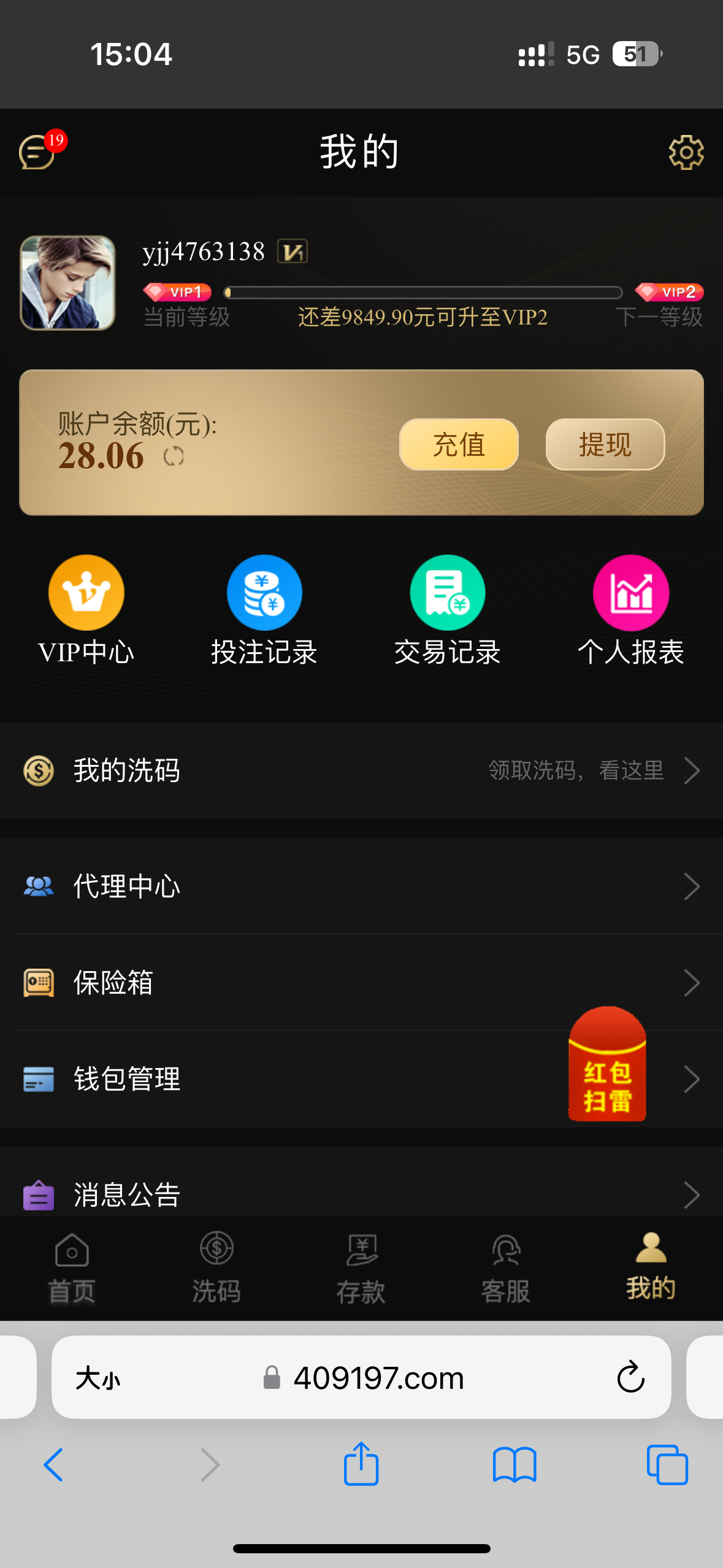Screen dimensions: 723x1568
Task: Go to 代理中心
Action: [361, 886]
